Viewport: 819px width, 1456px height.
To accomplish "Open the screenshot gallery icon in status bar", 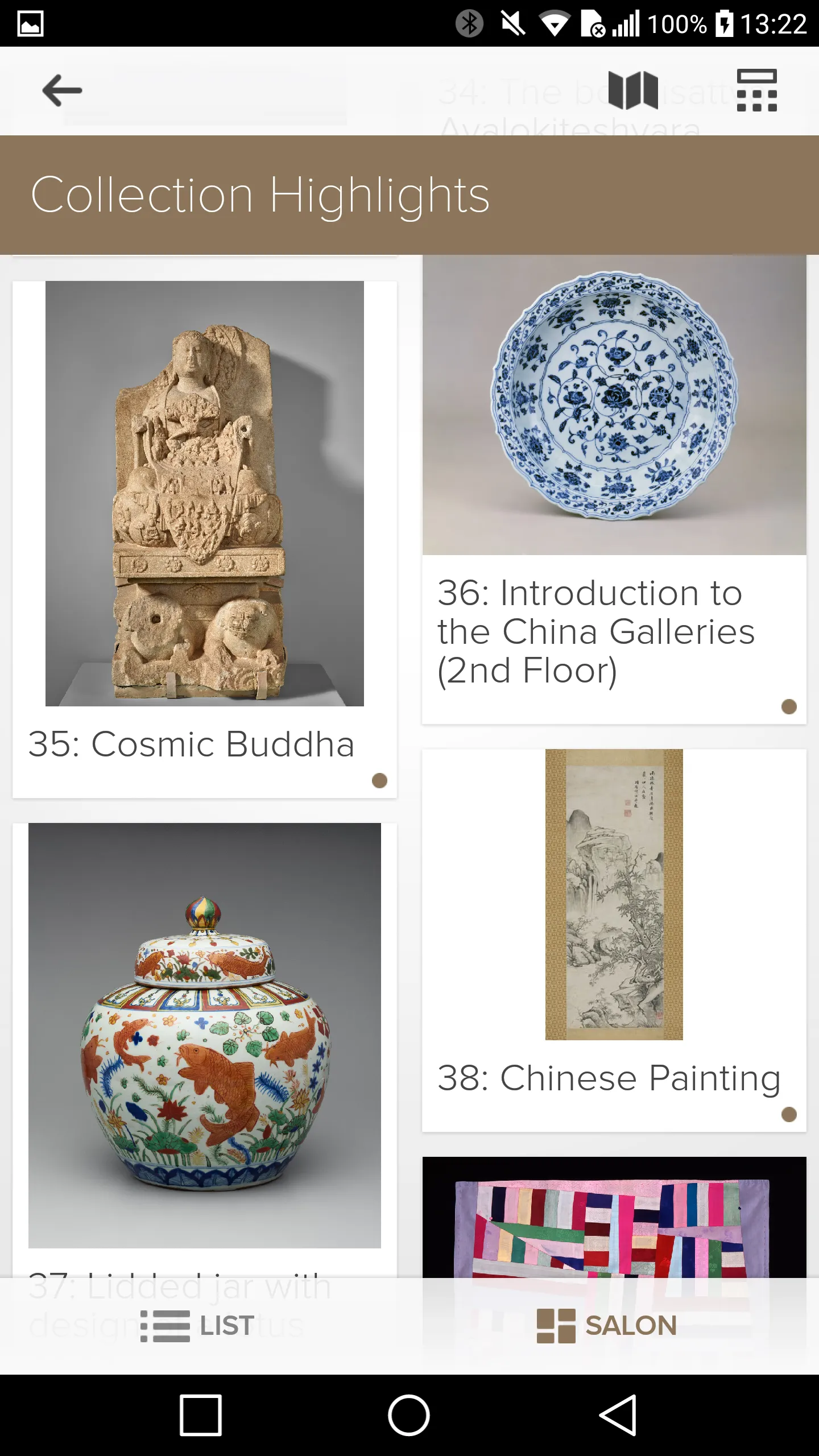I will pyautogui.click(x=30, y=23).
